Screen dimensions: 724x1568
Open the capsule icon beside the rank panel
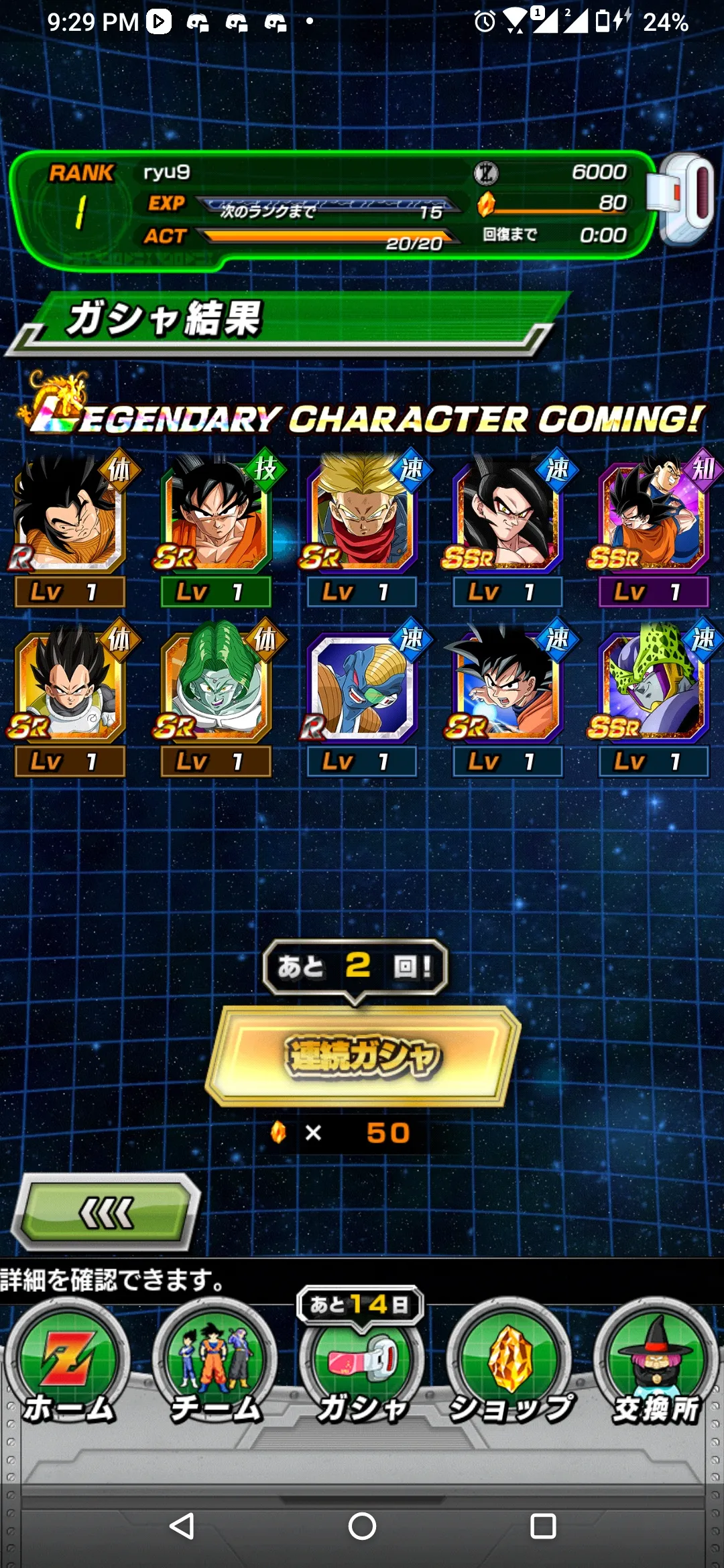[x=684, y=198]
